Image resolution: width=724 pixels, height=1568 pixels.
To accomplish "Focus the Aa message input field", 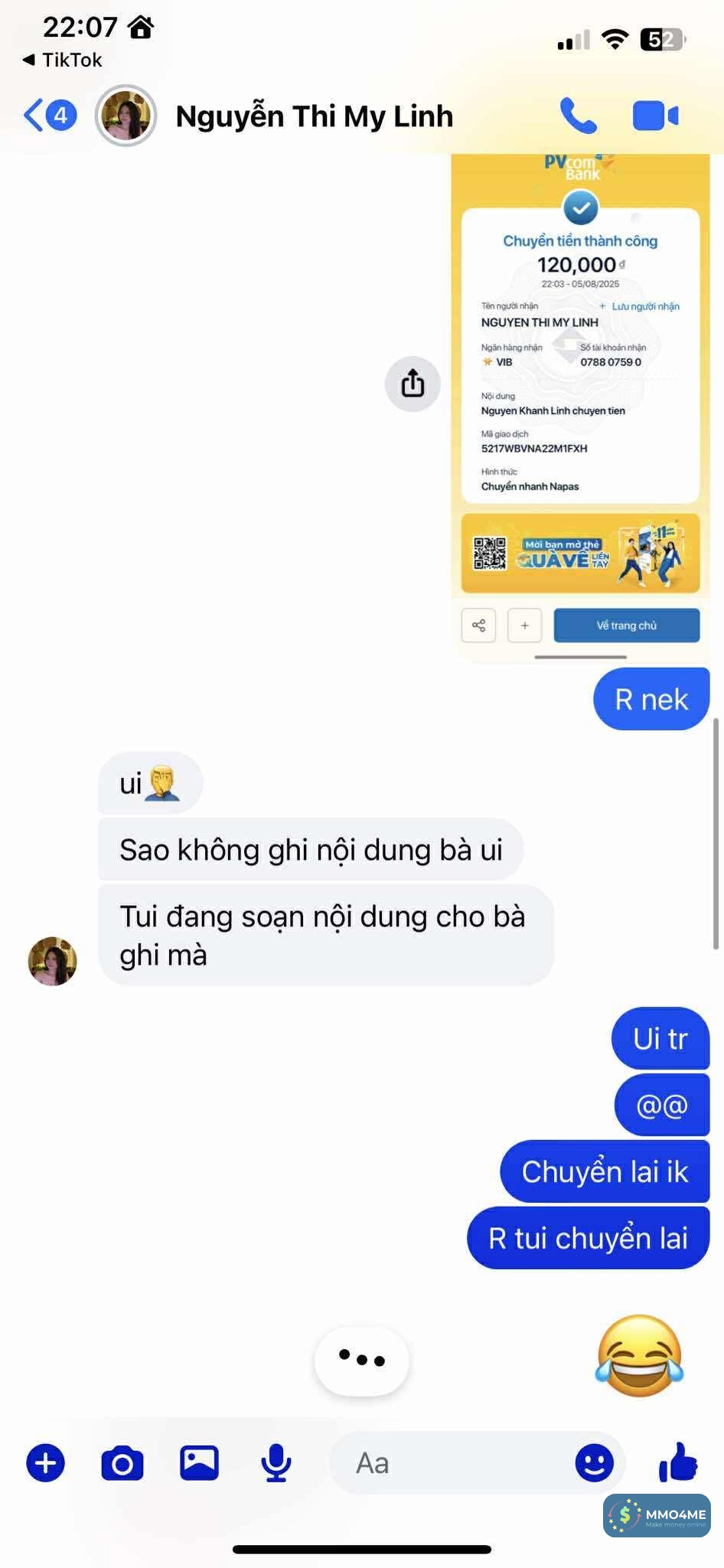I will tap(452, 1463).
